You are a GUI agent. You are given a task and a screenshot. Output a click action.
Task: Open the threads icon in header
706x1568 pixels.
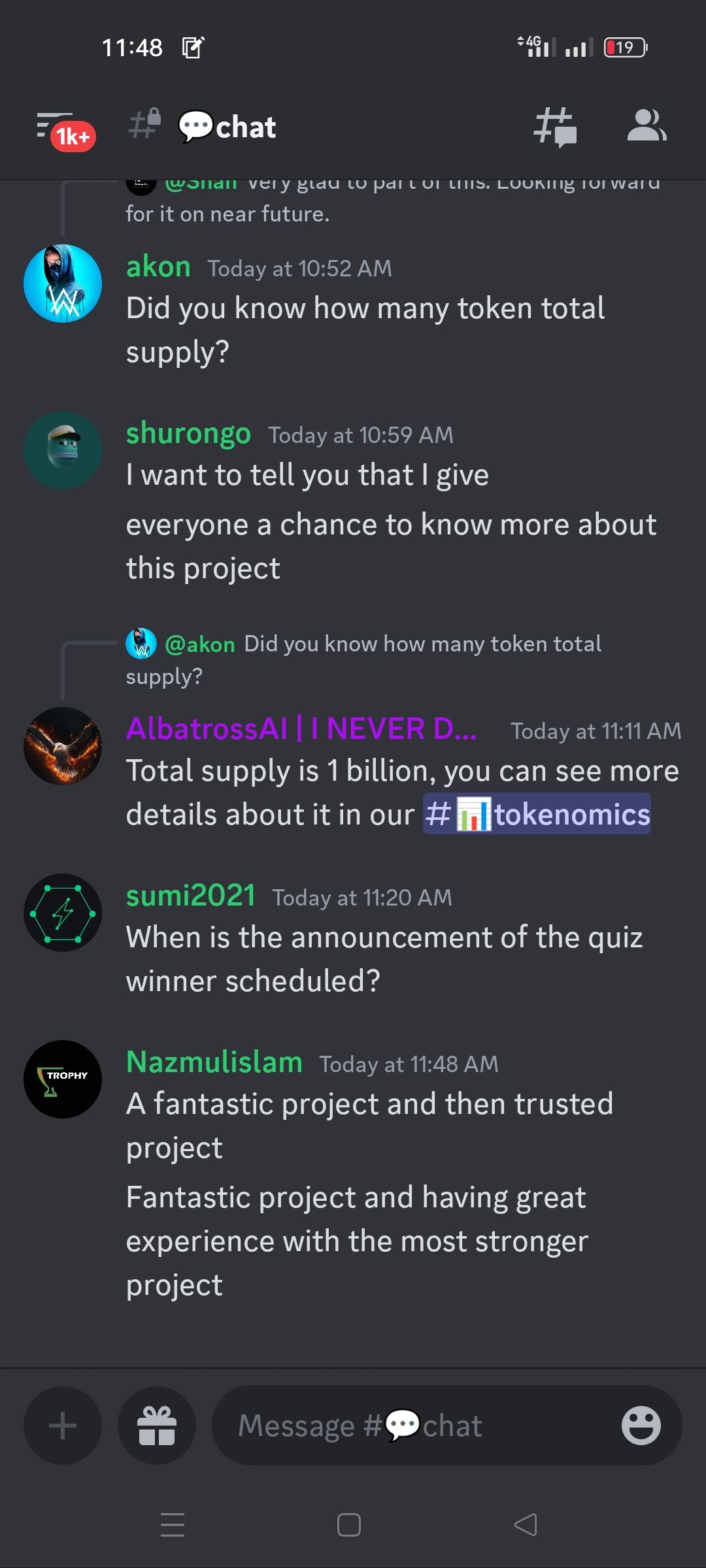(555, 127)
